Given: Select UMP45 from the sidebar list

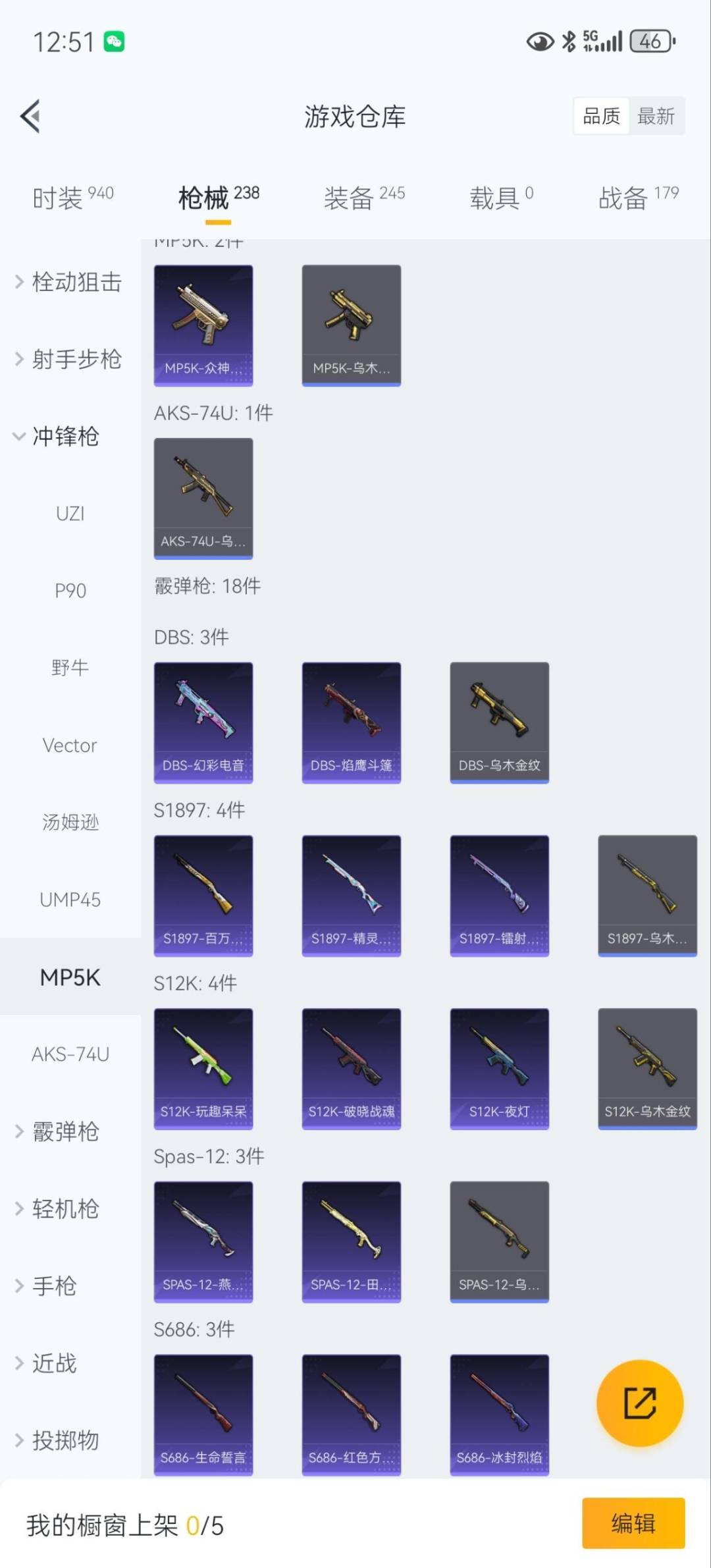Looking at the screenshot, I should click(x=70, y=900).
